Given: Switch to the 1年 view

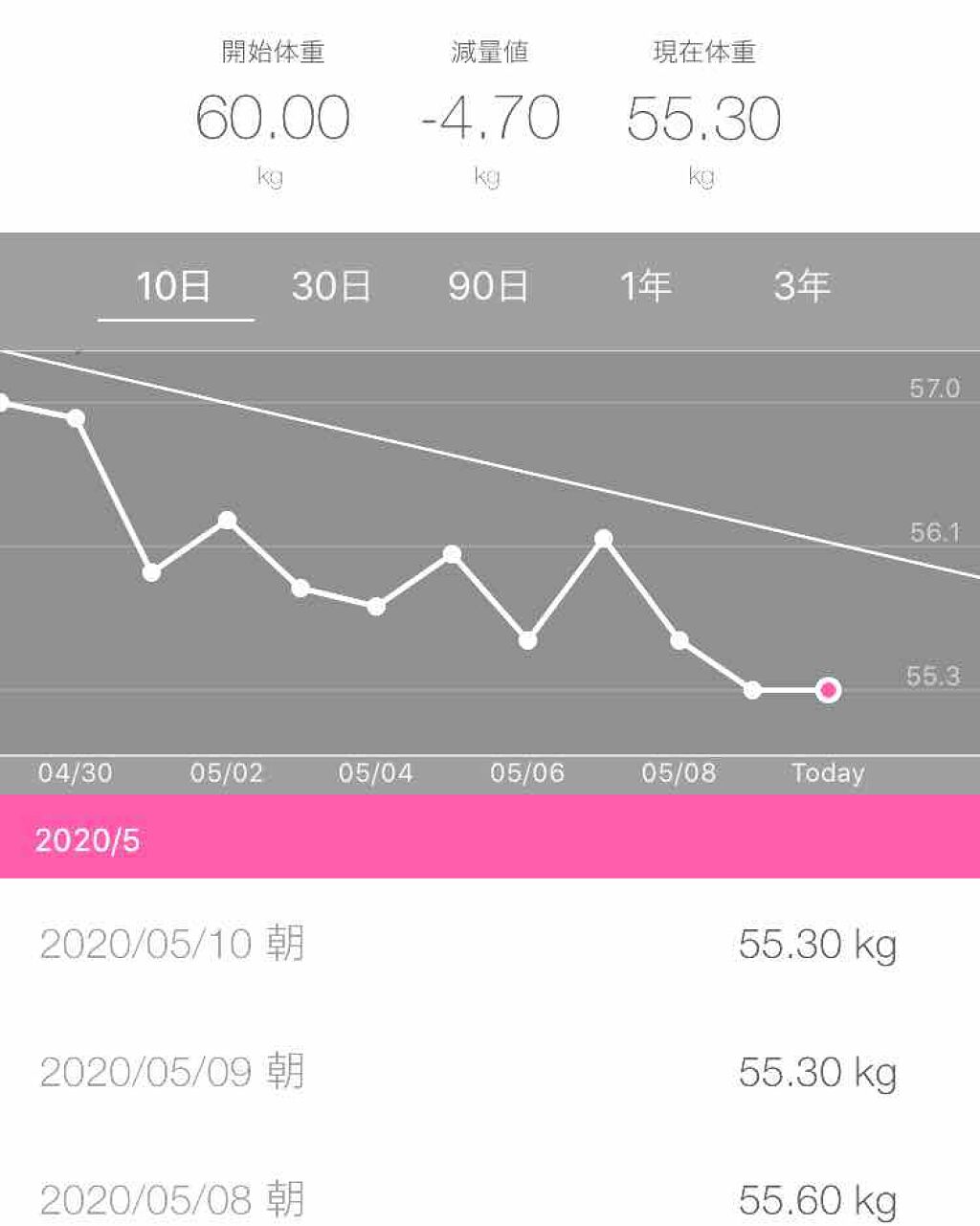Looking at the screenshot, I should pyautogui.click(x=645, y=286).
